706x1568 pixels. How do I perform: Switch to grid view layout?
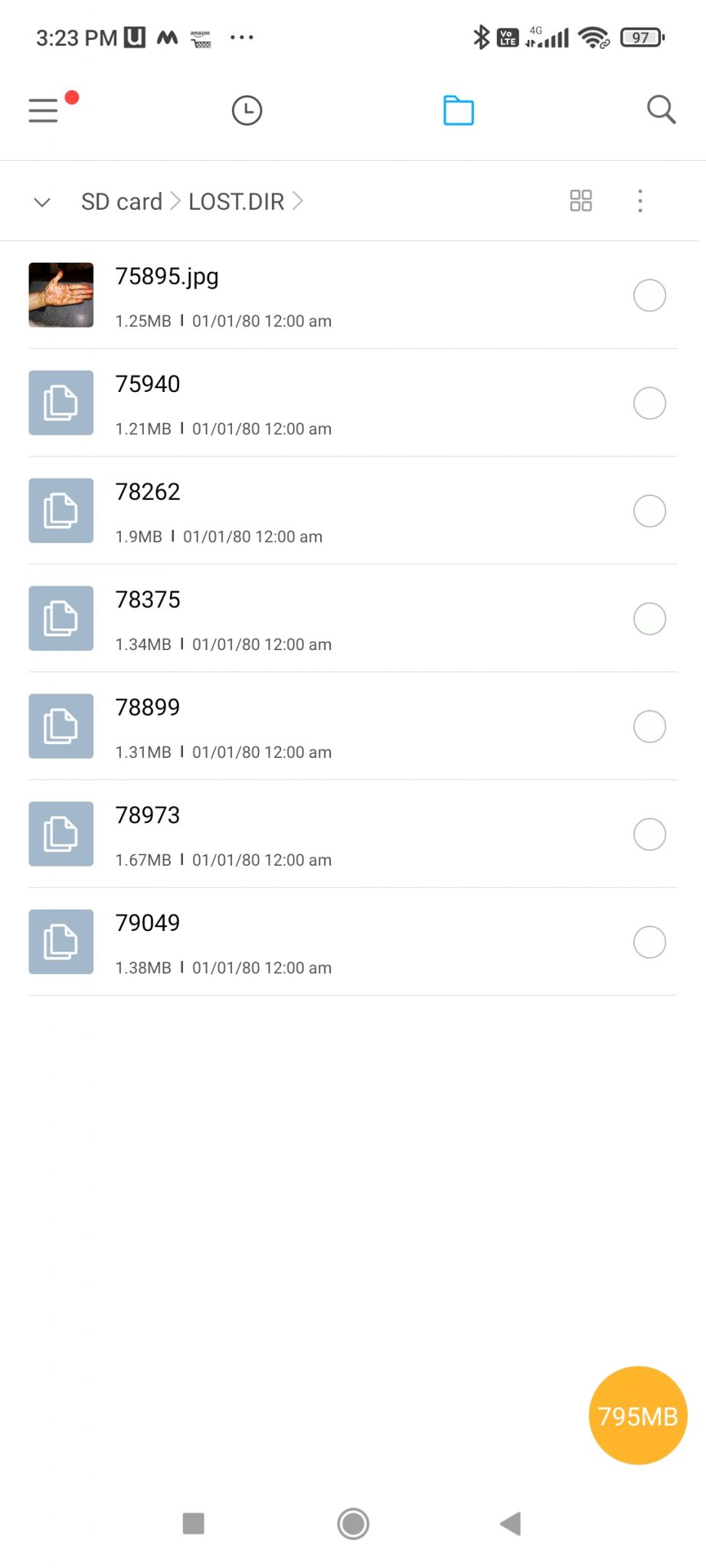(580, 201)
